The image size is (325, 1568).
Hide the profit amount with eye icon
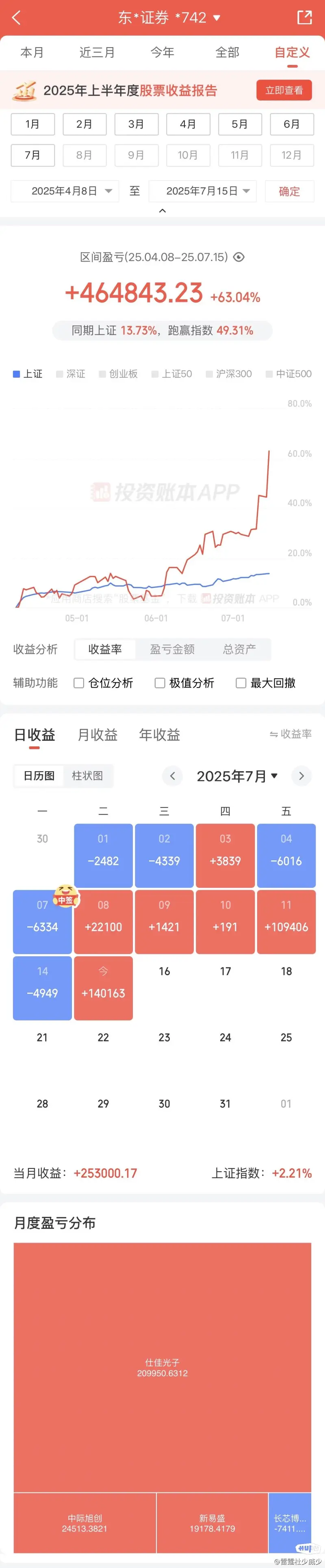239,257
